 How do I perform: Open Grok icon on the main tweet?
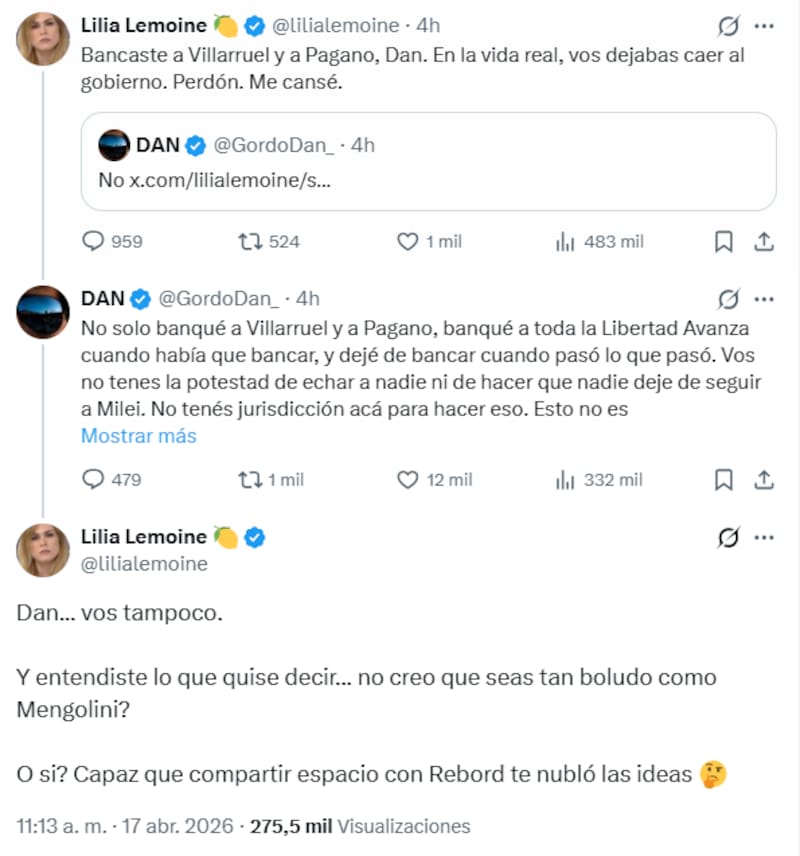728,538
